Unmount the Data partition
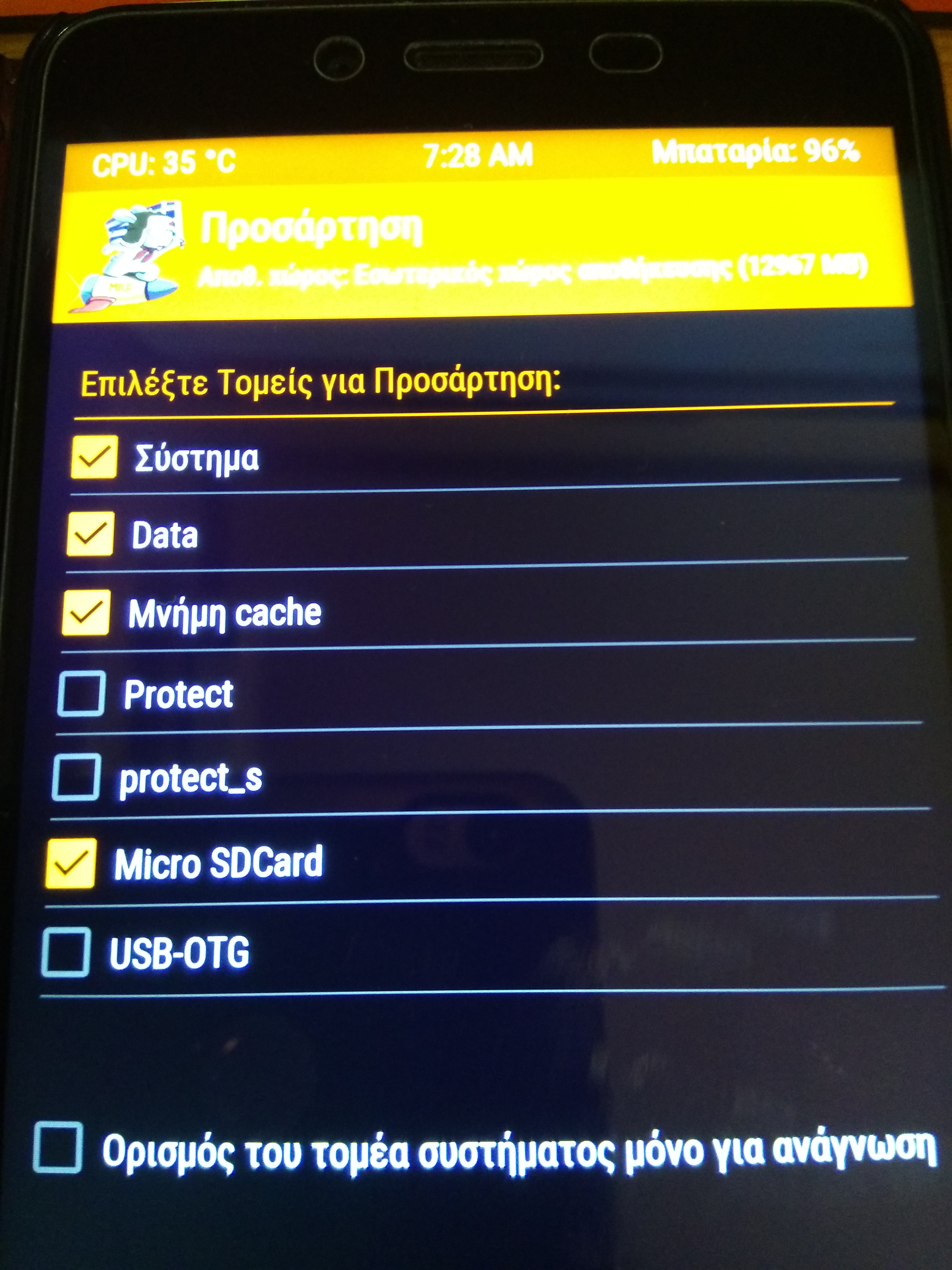Image resolution: width=952 pixels, height=1270 pixels. pos(90,534)
